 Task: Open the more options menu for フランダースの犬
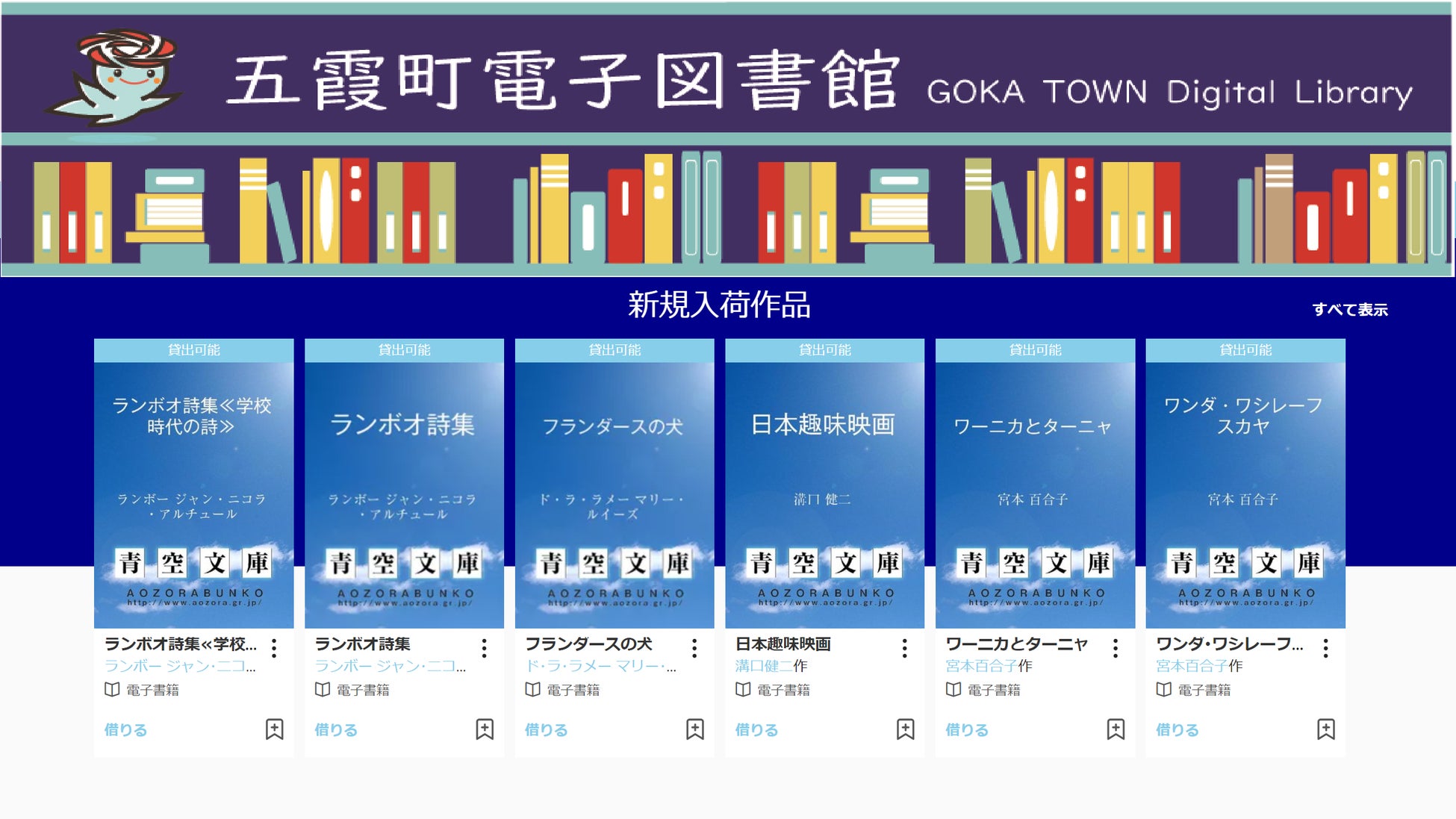(x=694, y=648)
